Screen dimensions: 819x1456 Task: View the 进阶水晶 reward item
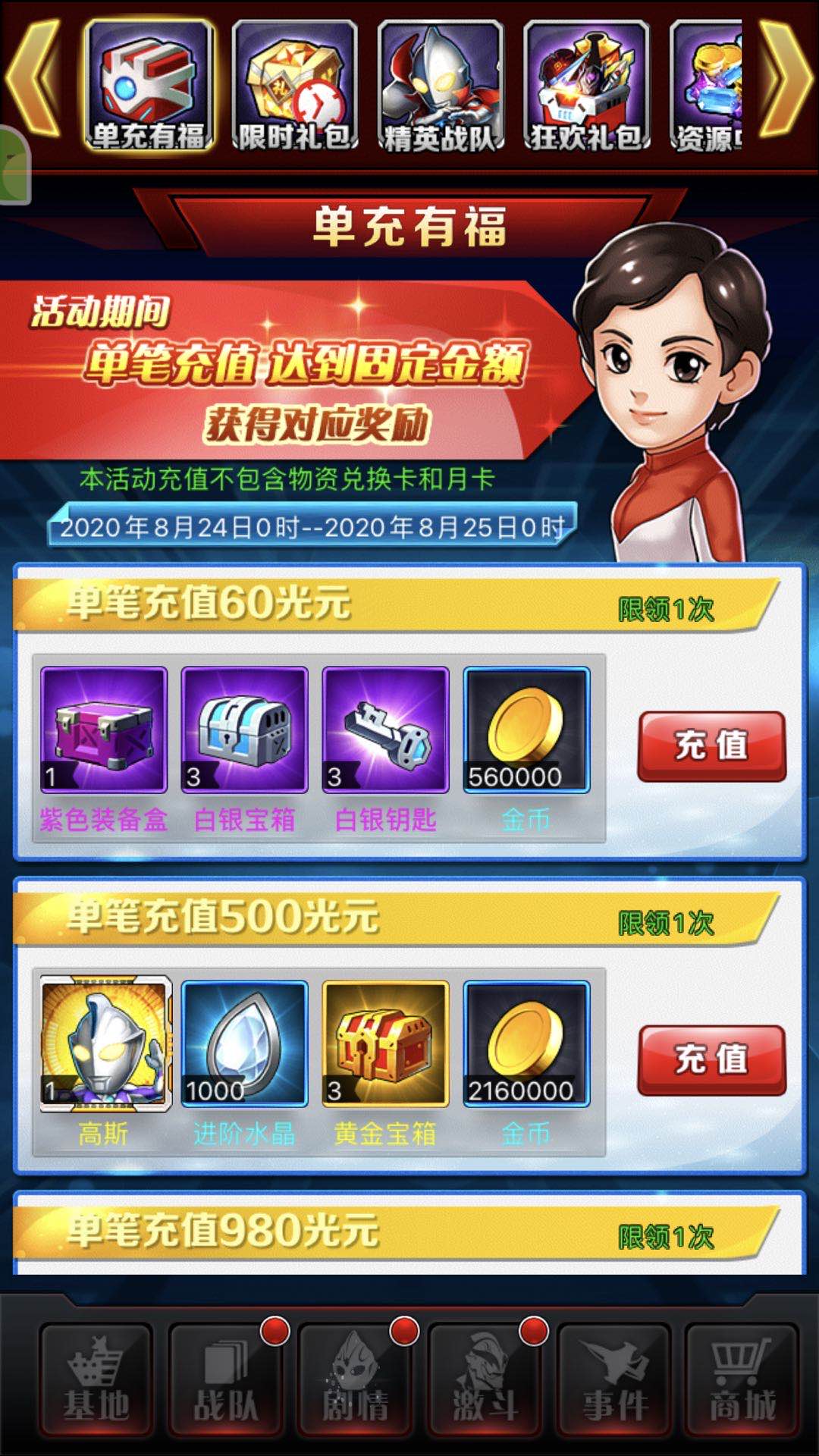click(x=244, y=1043)
